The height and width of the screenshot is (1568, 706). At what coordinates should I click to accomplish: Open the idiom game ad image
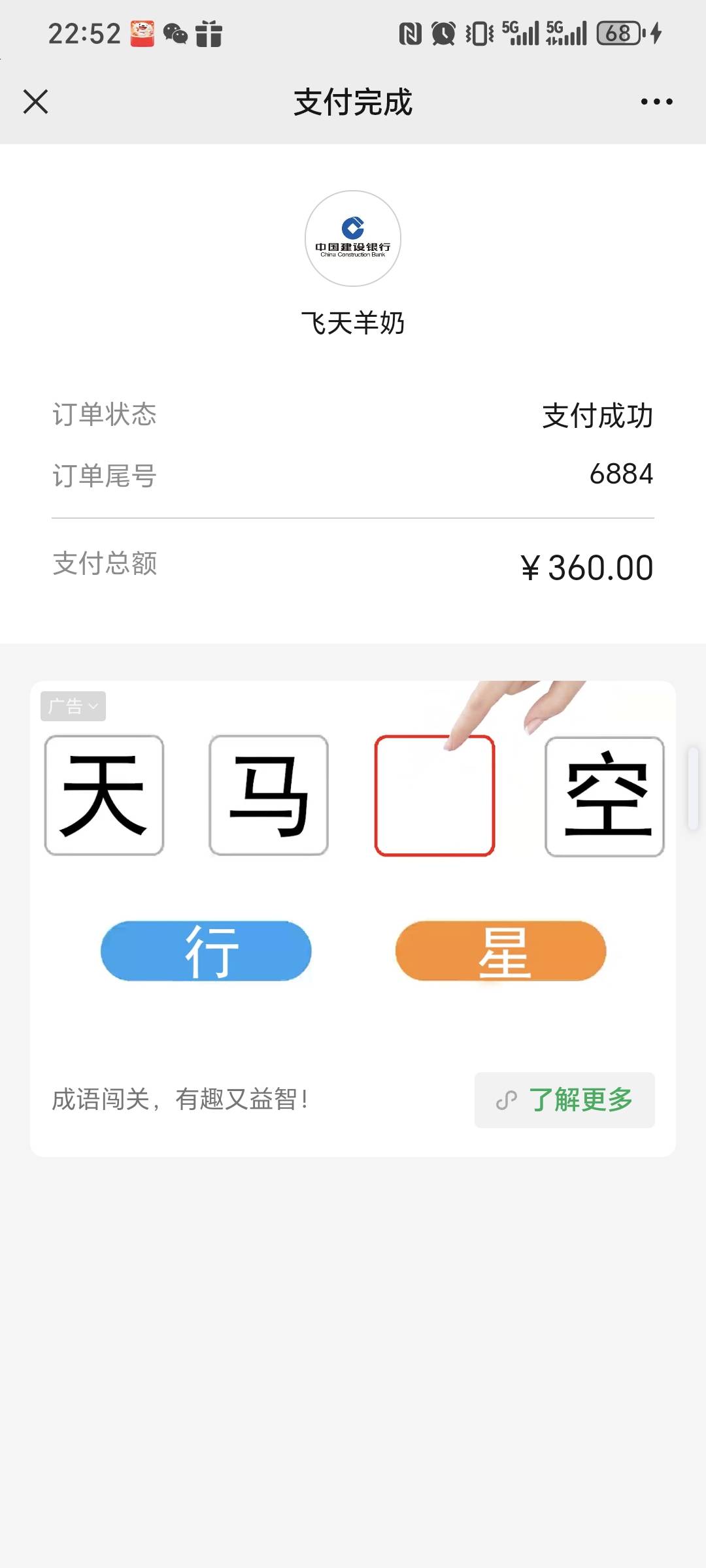(x=353, y=862)
